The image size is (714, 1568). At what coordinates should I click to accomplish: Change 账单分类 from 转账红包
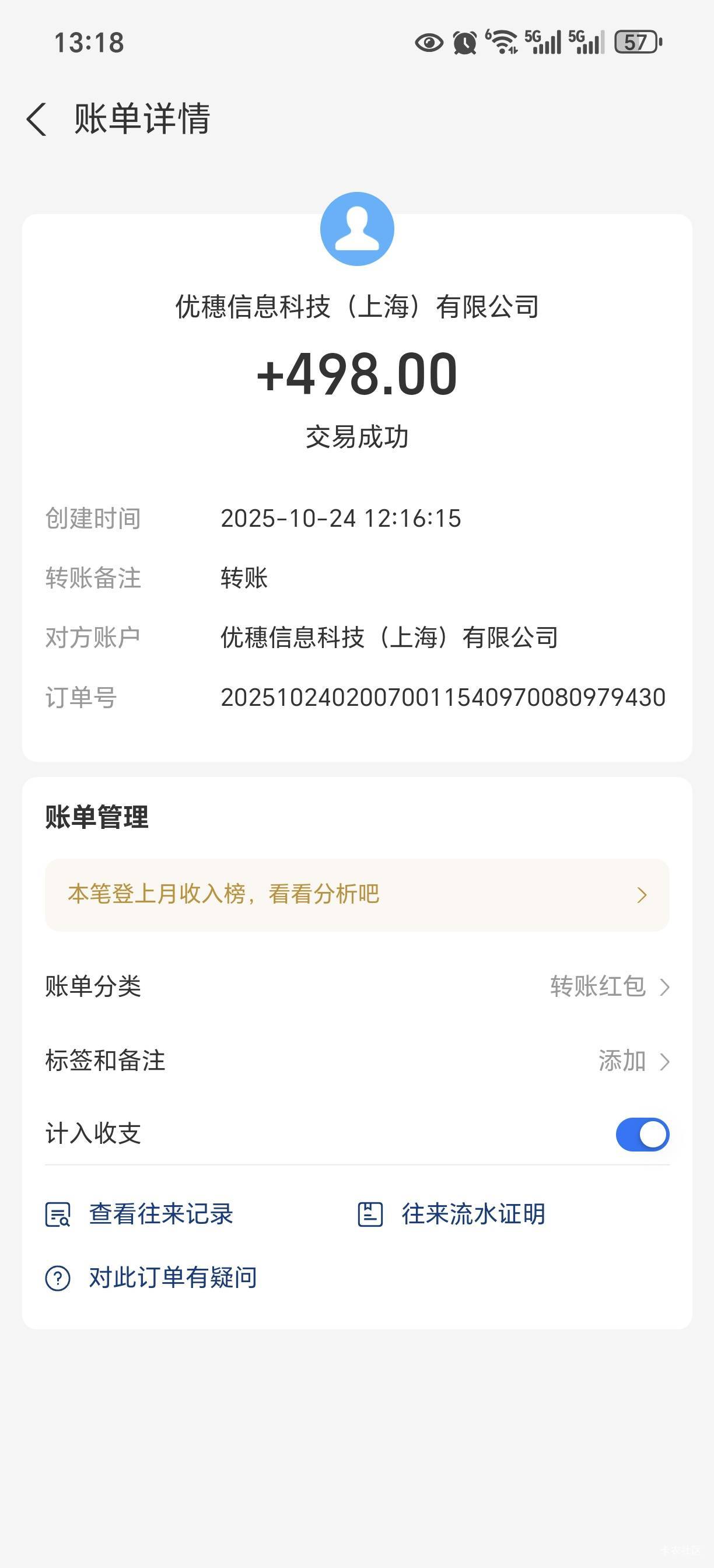(x=608, y=986)
